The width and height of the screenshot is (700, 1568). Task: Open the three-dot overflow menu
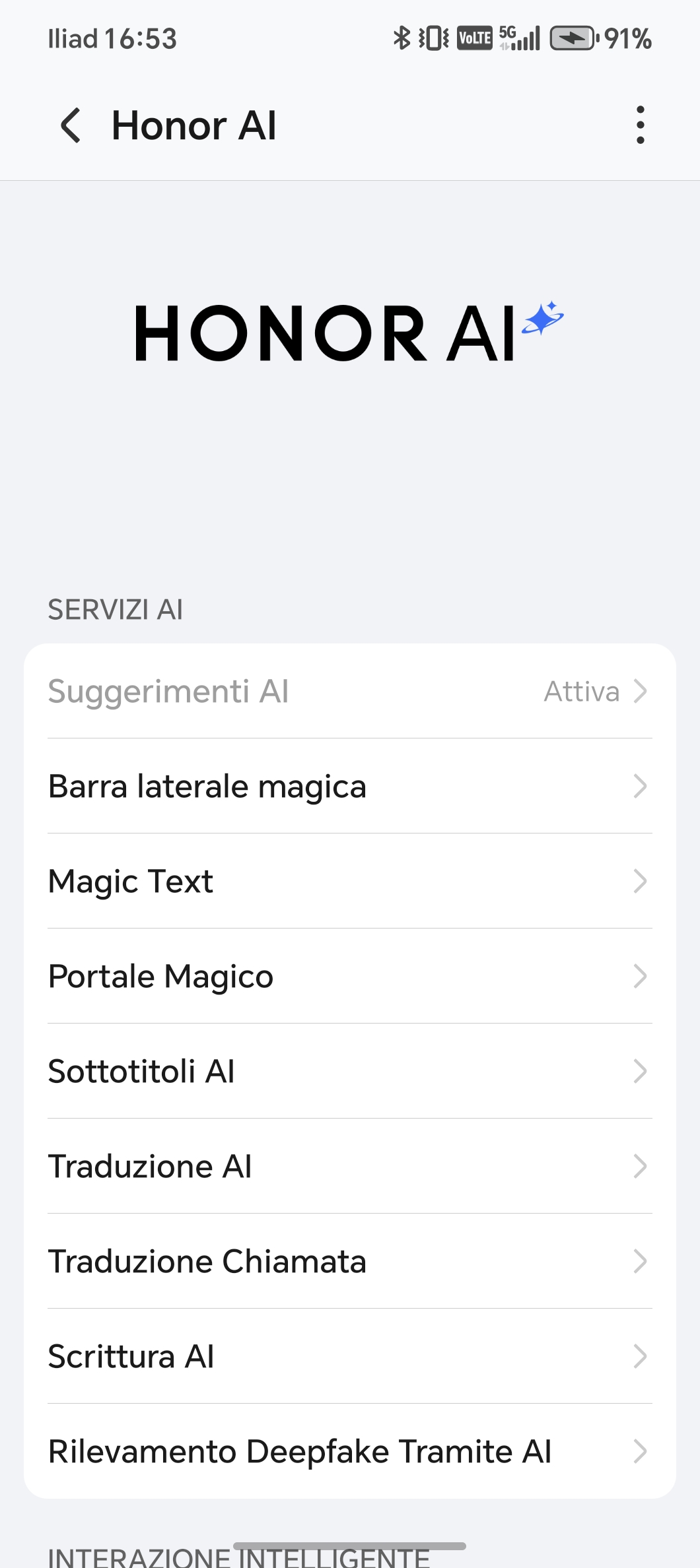pyautogui.click(x=640, y=125)
